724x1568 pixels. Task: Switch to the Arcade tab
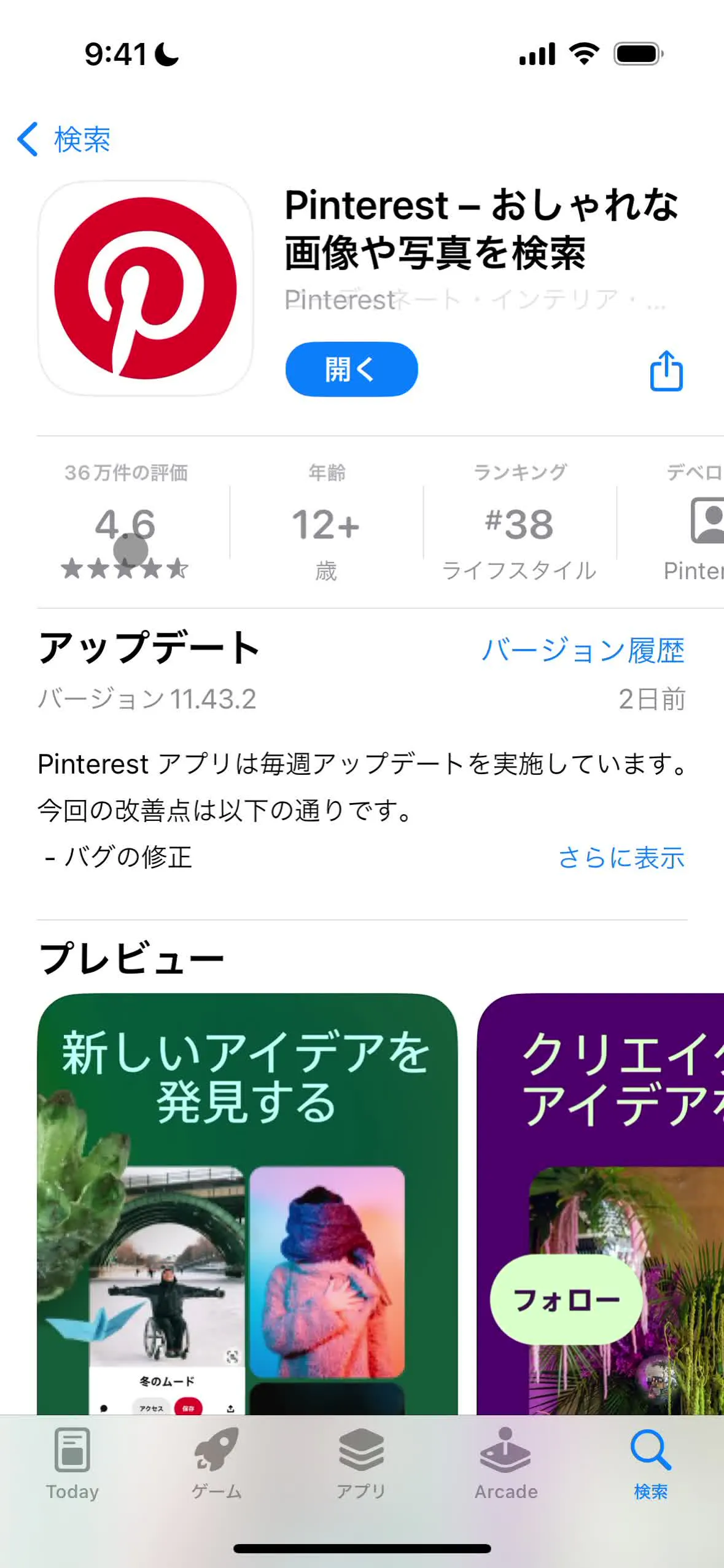tap(506, 1464)
